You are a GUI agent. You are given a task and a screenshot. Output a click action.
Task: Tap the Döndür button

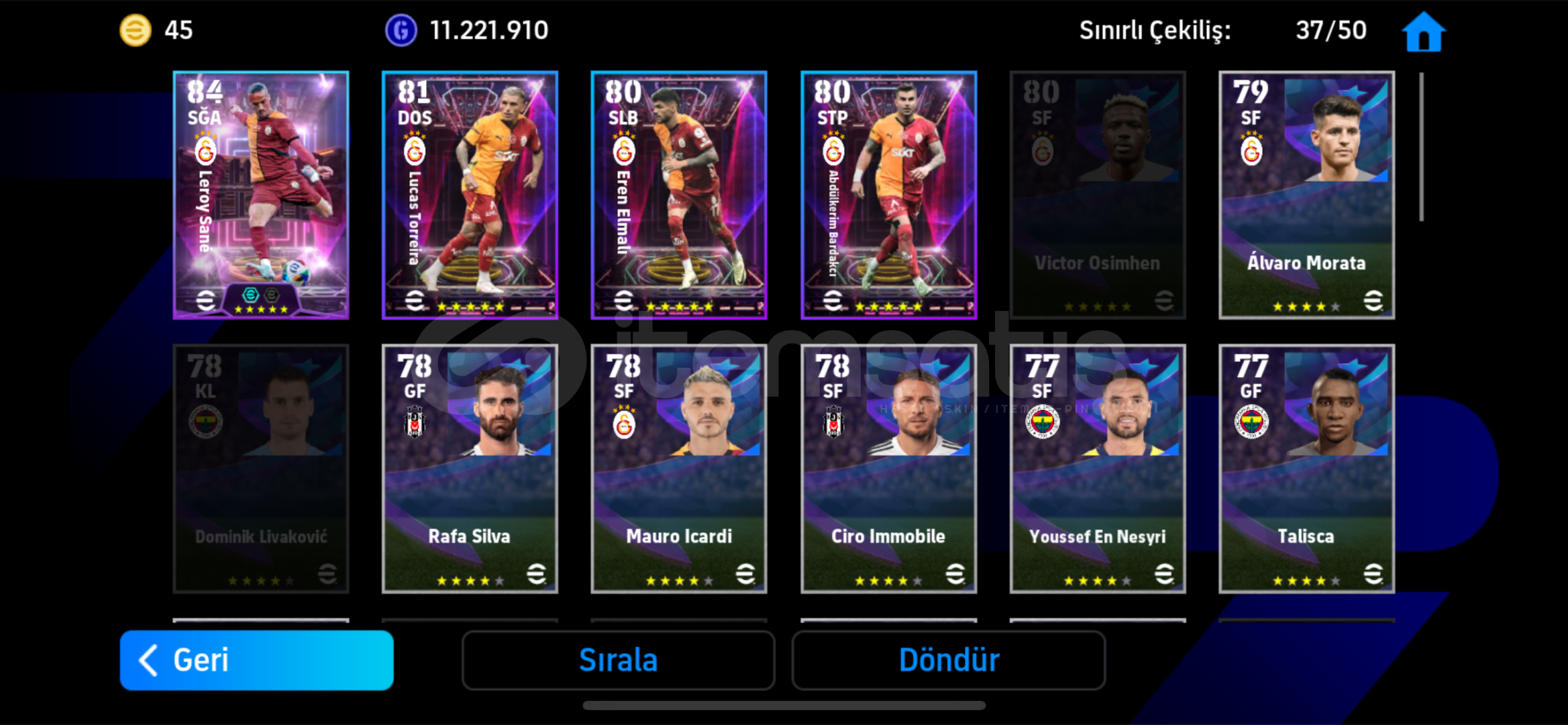pos(948,660)
